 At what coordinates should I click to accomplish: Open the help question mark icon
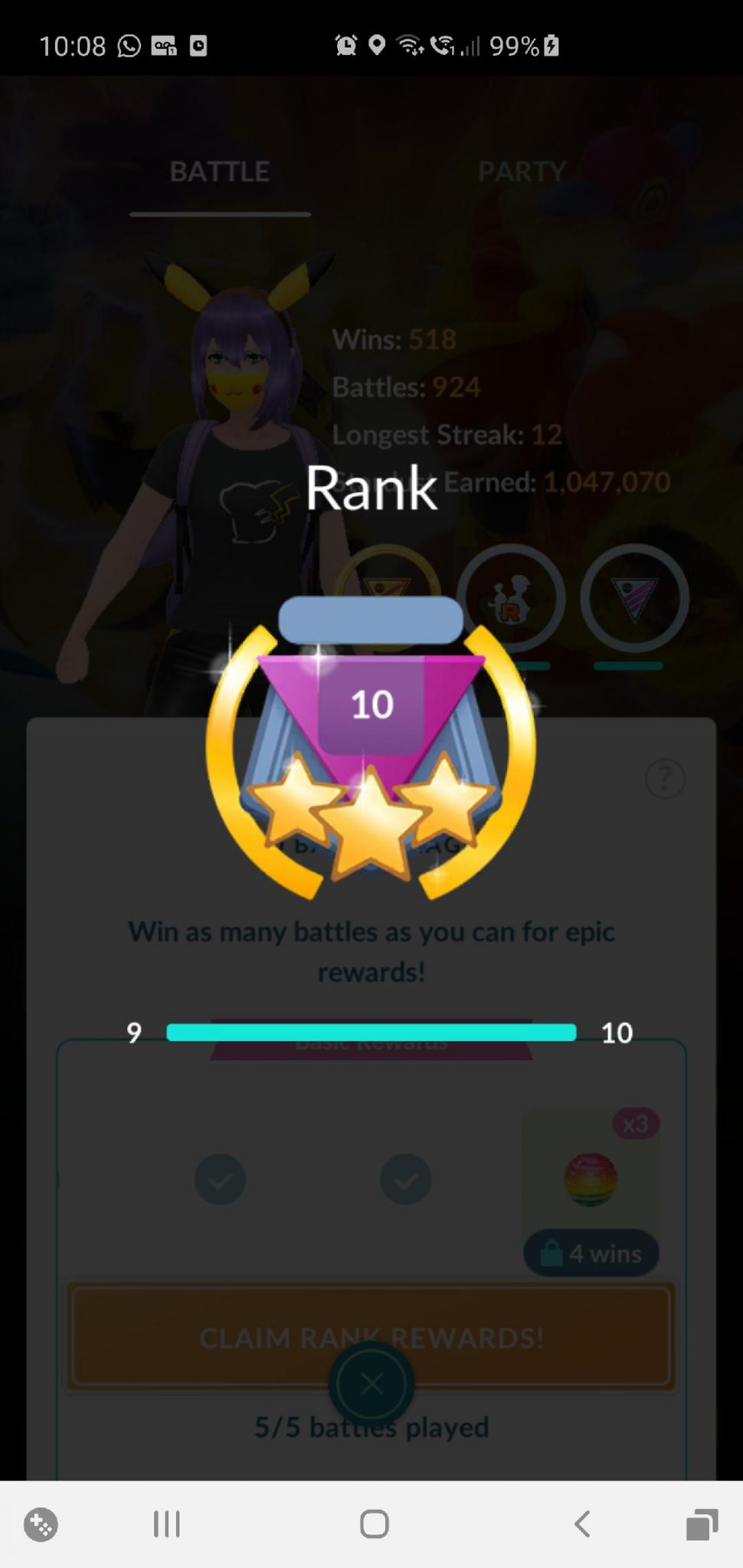point(665,779)
